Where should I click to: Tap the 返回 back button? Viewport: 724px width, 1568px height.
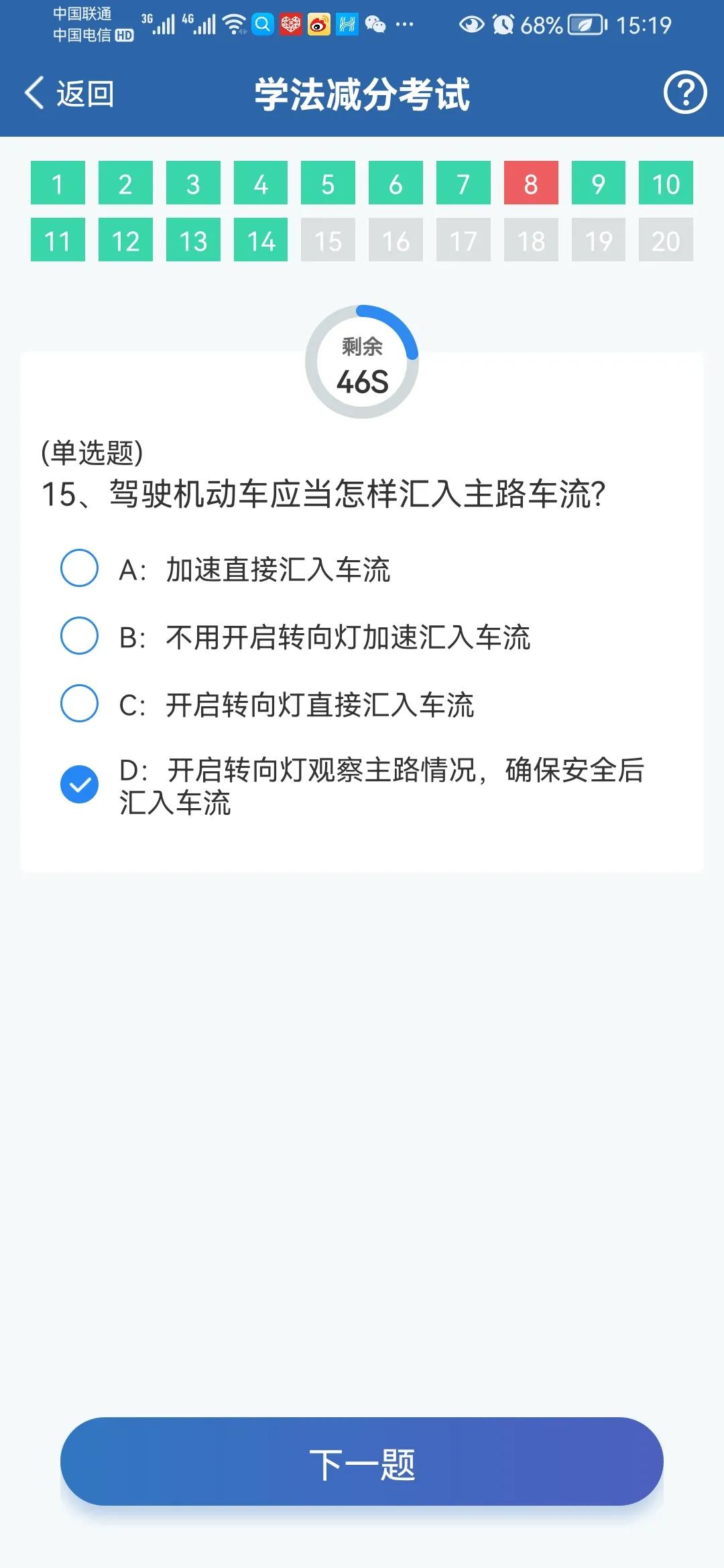[70, 93]
